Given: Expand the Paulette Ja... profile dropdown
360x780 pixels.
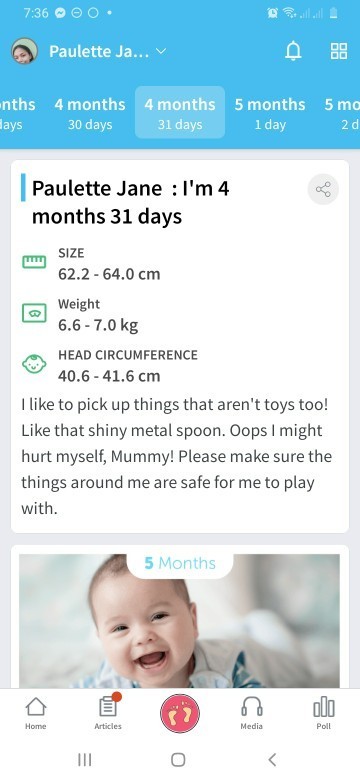Looking at the screenshot, I should (107, 51).
